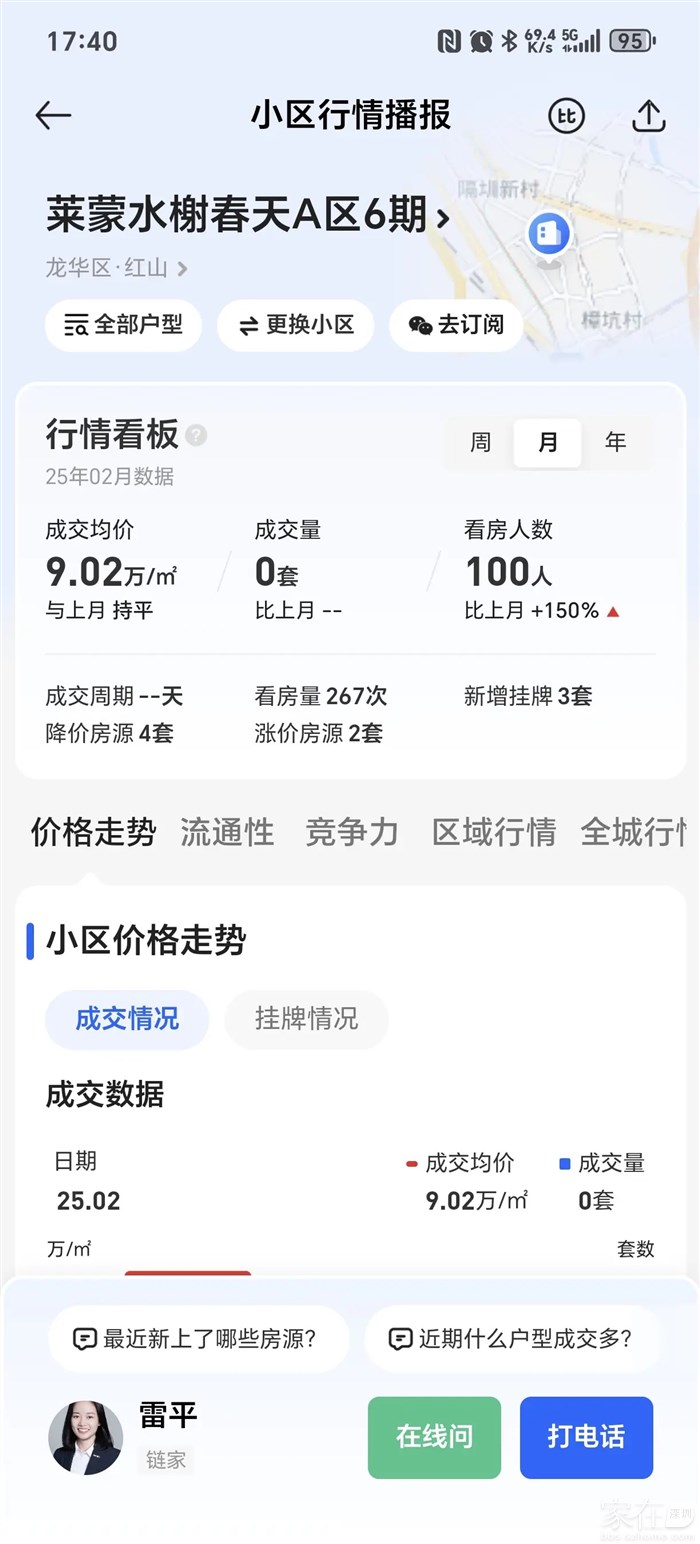Ask 最近新上了哪些房源?
Image resolution: width=700 pixels, height=1544 pixels.
[x=198, y=1338]
